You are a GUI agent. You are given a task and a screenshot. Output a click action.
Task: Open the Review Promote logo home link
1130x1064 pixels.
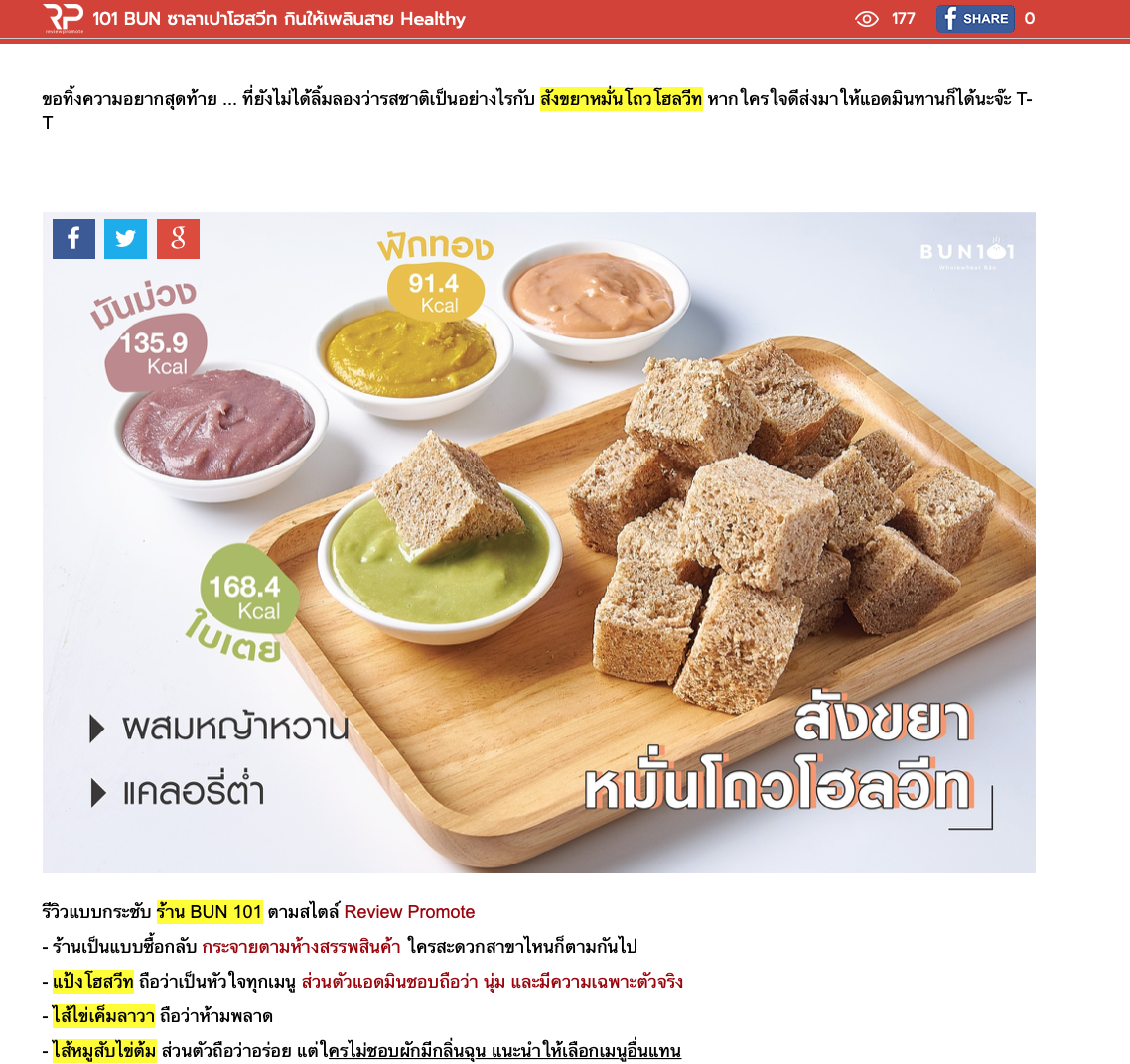coord(64,18)
